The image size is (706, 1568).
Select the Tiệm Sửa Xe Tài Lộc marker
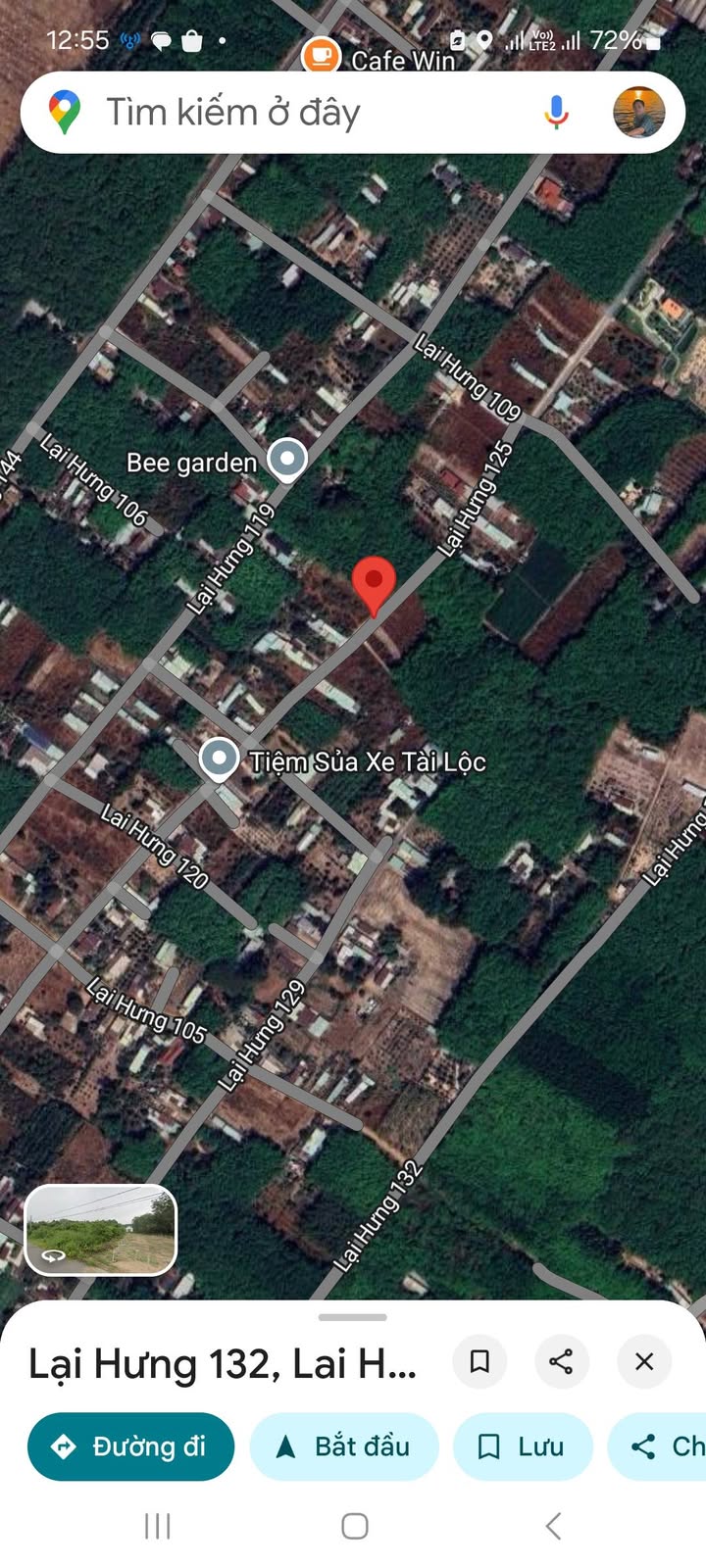click(219, 759)
